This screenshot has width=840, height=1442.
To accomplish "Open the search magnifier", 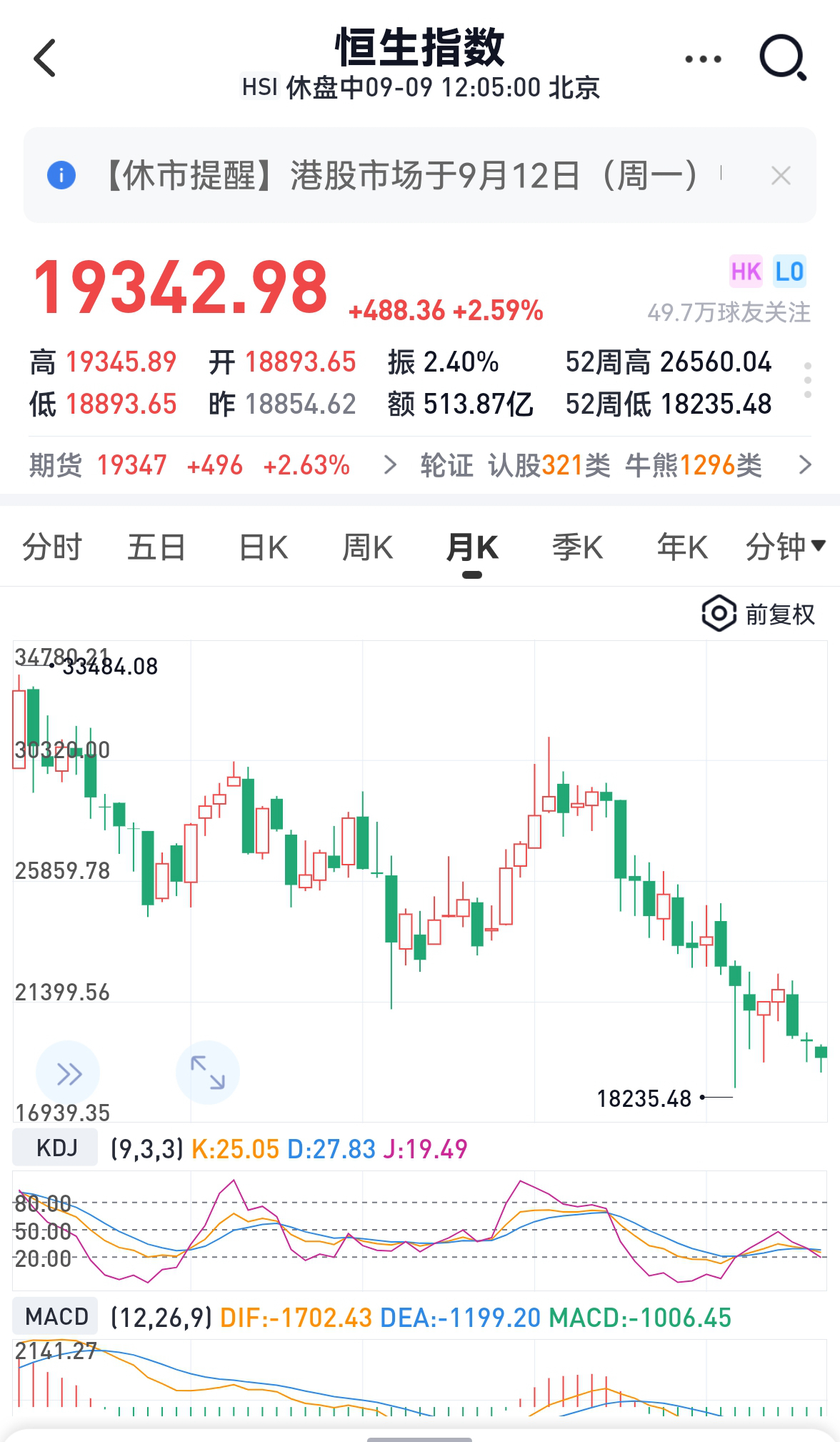I will pyautogui.click(x=781, y=57).
